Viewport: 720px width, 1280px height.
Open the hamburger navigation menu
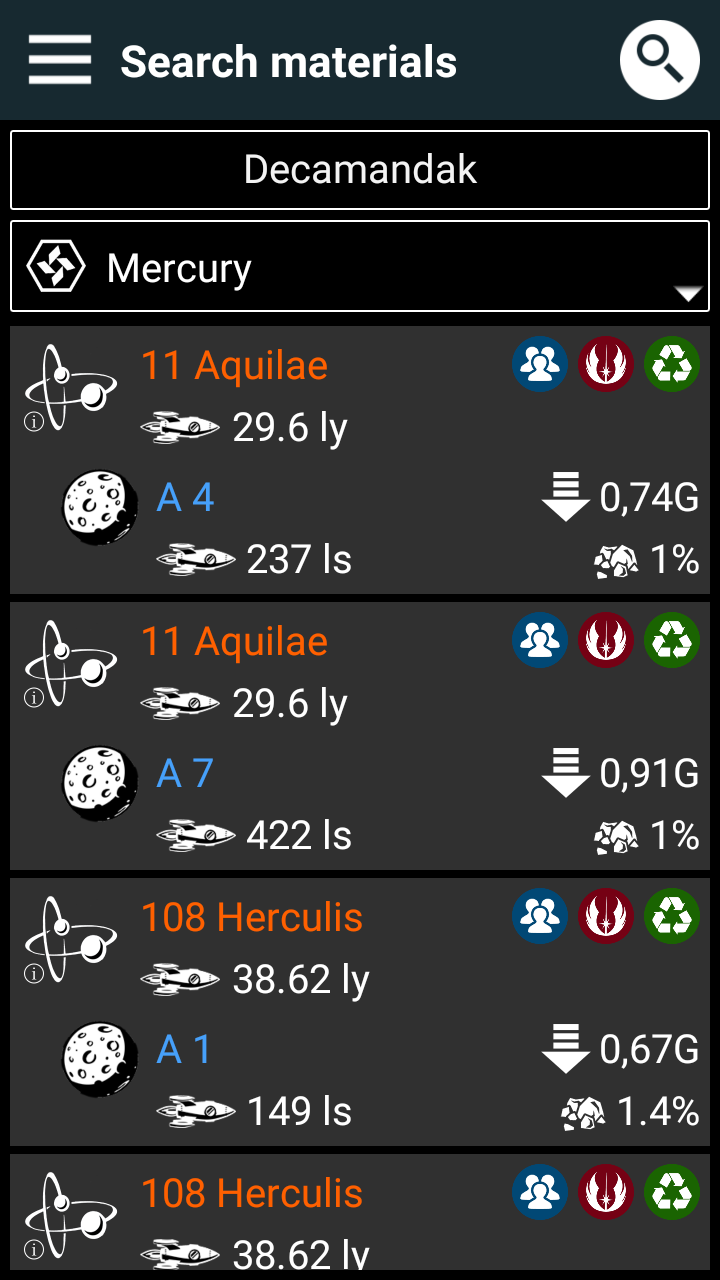(60, 60)
